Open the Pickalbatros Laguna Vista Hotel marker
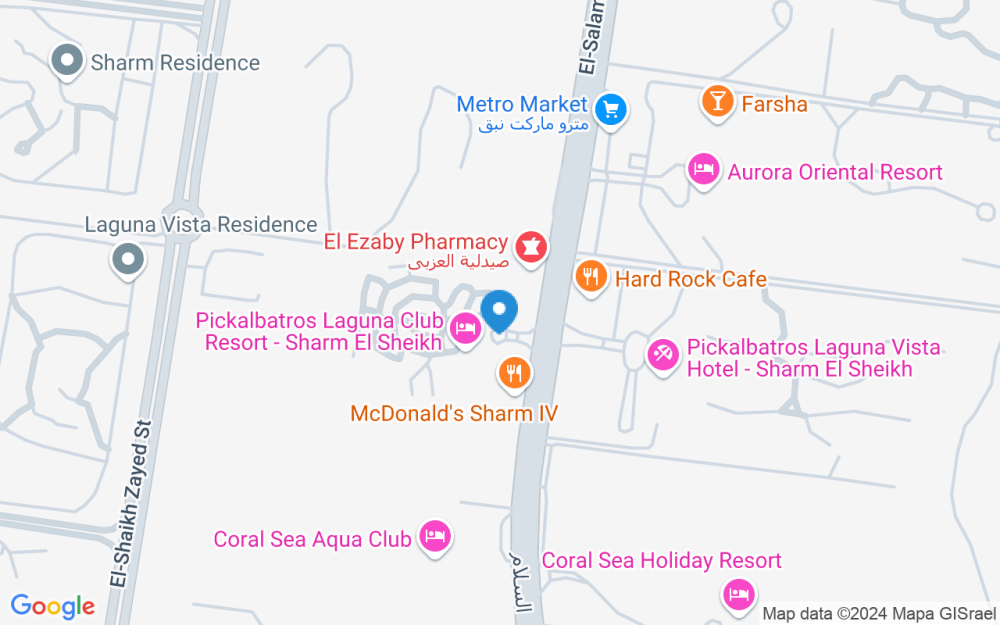This screenshot has width=1000, height=625. click(x=663, y=353)
